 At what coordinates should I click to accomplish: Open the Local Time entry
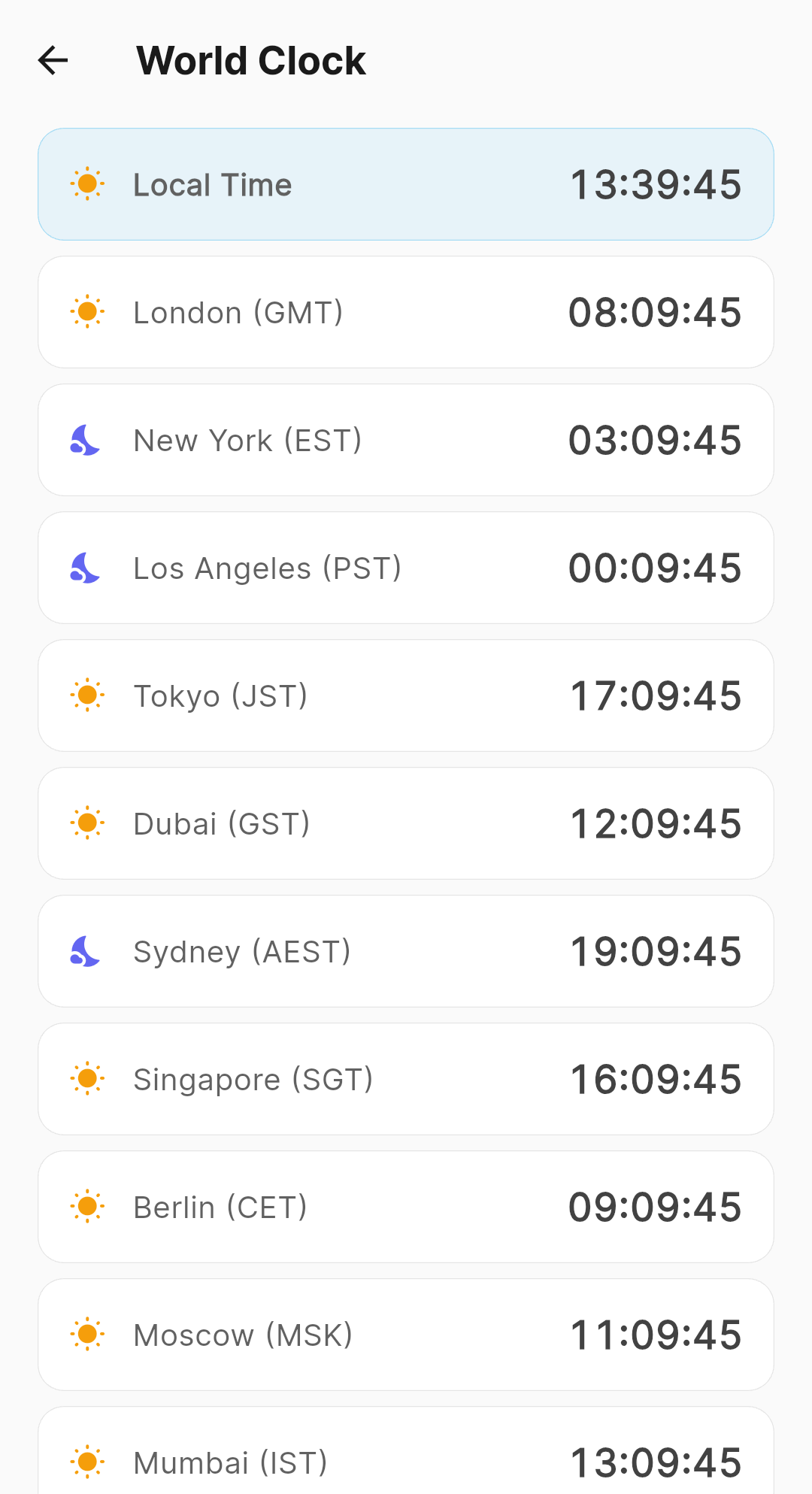[x=406, y=183]
